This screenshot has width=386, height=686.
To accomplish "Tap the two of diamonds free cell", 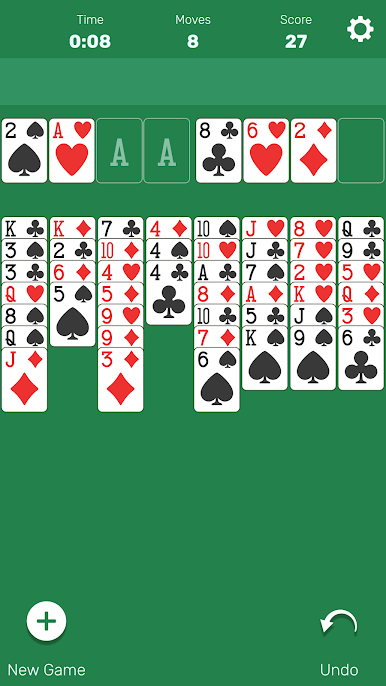I will click(314, 150).
